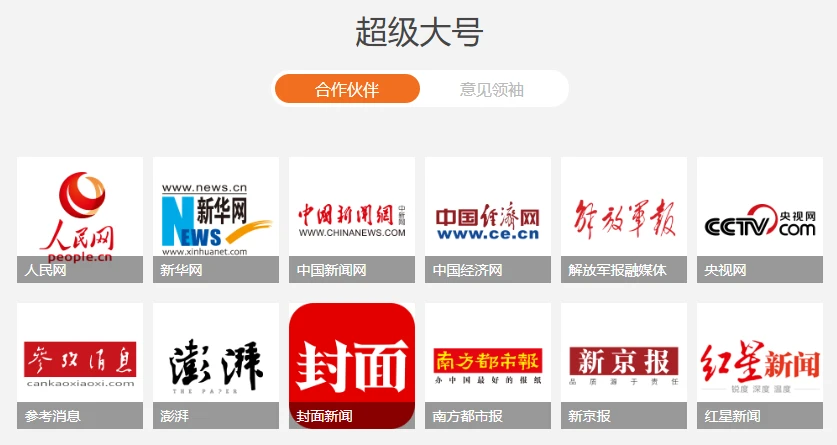This screenshot has height=445, width=837.
Task: Open the 澎湃 tile
Action: [x=216, y=366]
